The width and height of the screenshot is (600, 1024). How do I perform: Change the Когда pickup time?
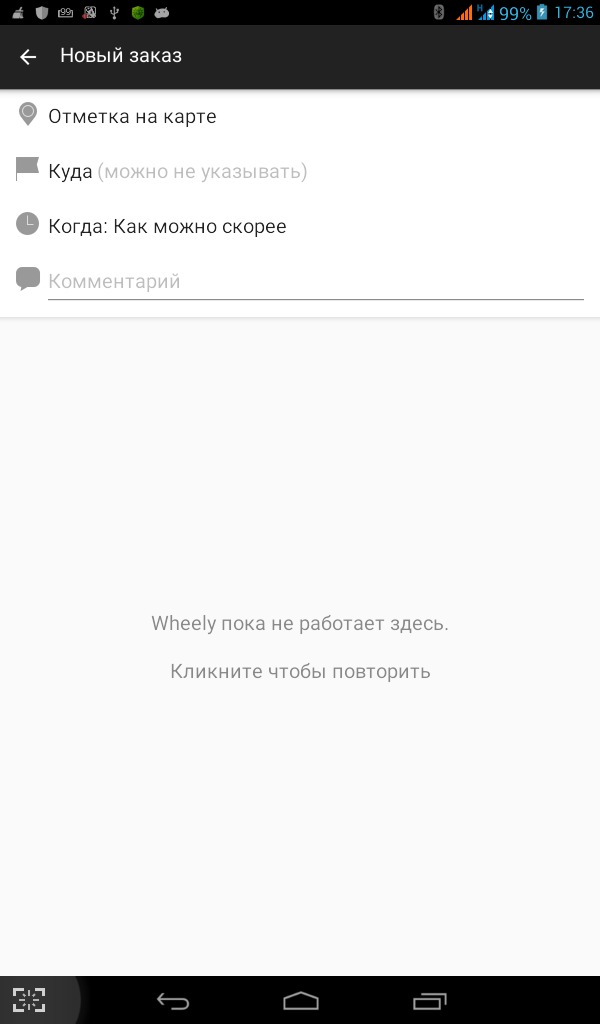tap(300, 226)
